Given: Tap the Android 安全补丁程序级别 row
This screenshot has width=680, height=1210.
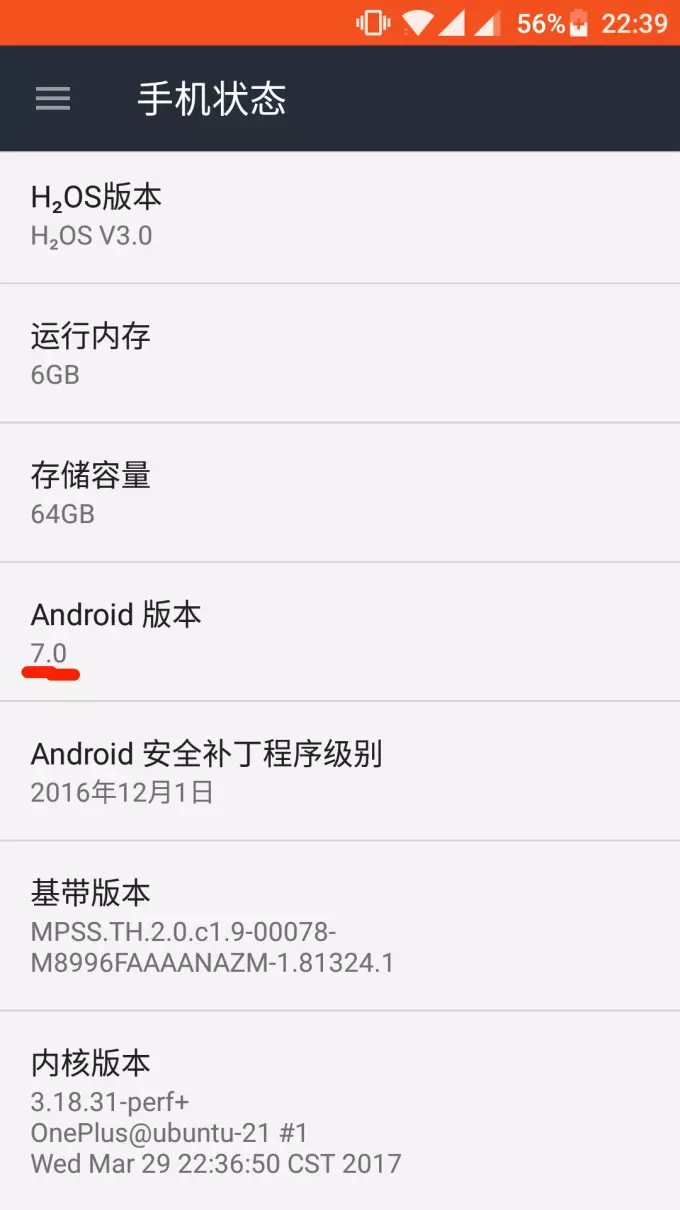Looking at the screenshot, I should pyautogui.click(x=340, y=771).
